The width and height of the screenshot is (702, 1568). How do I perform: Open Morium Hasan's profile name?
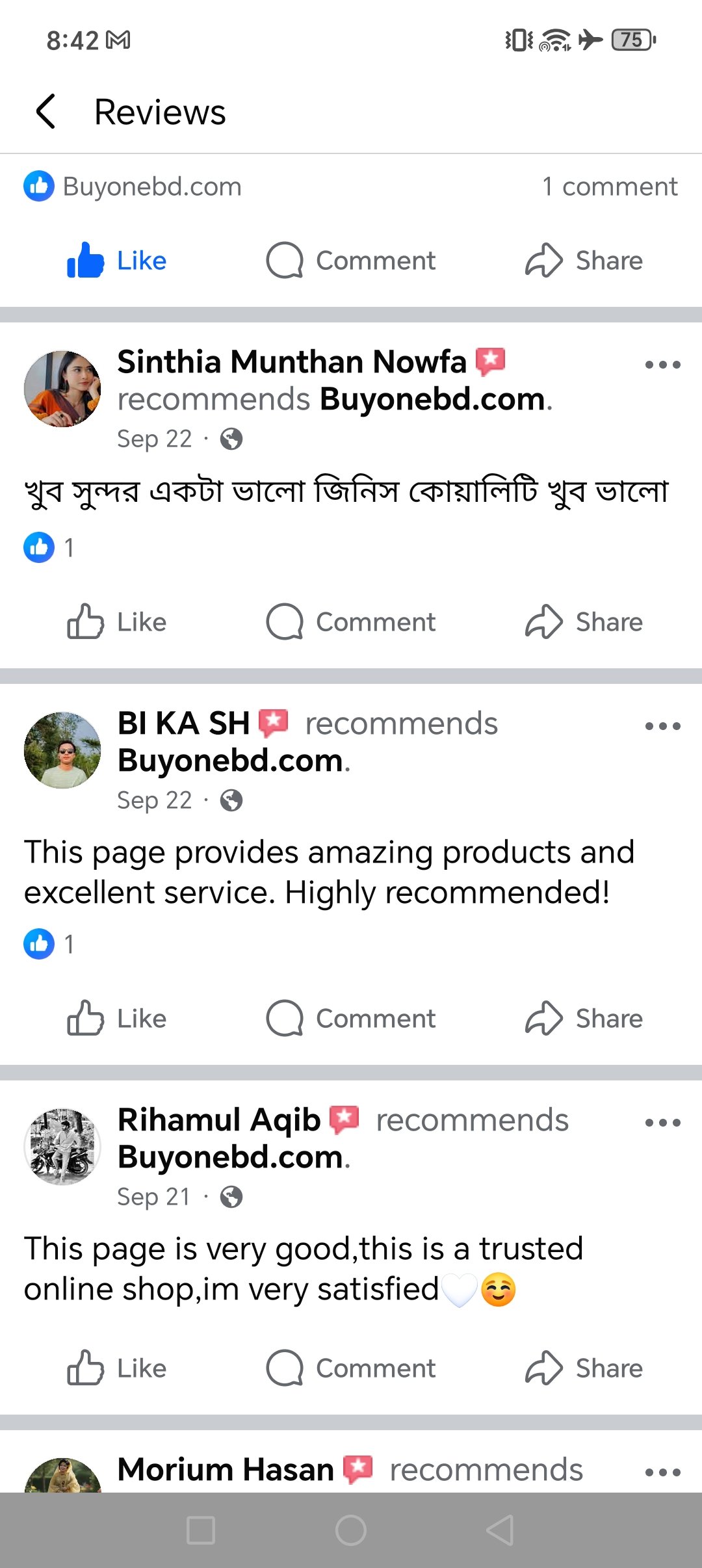(x=226, y=1470)
